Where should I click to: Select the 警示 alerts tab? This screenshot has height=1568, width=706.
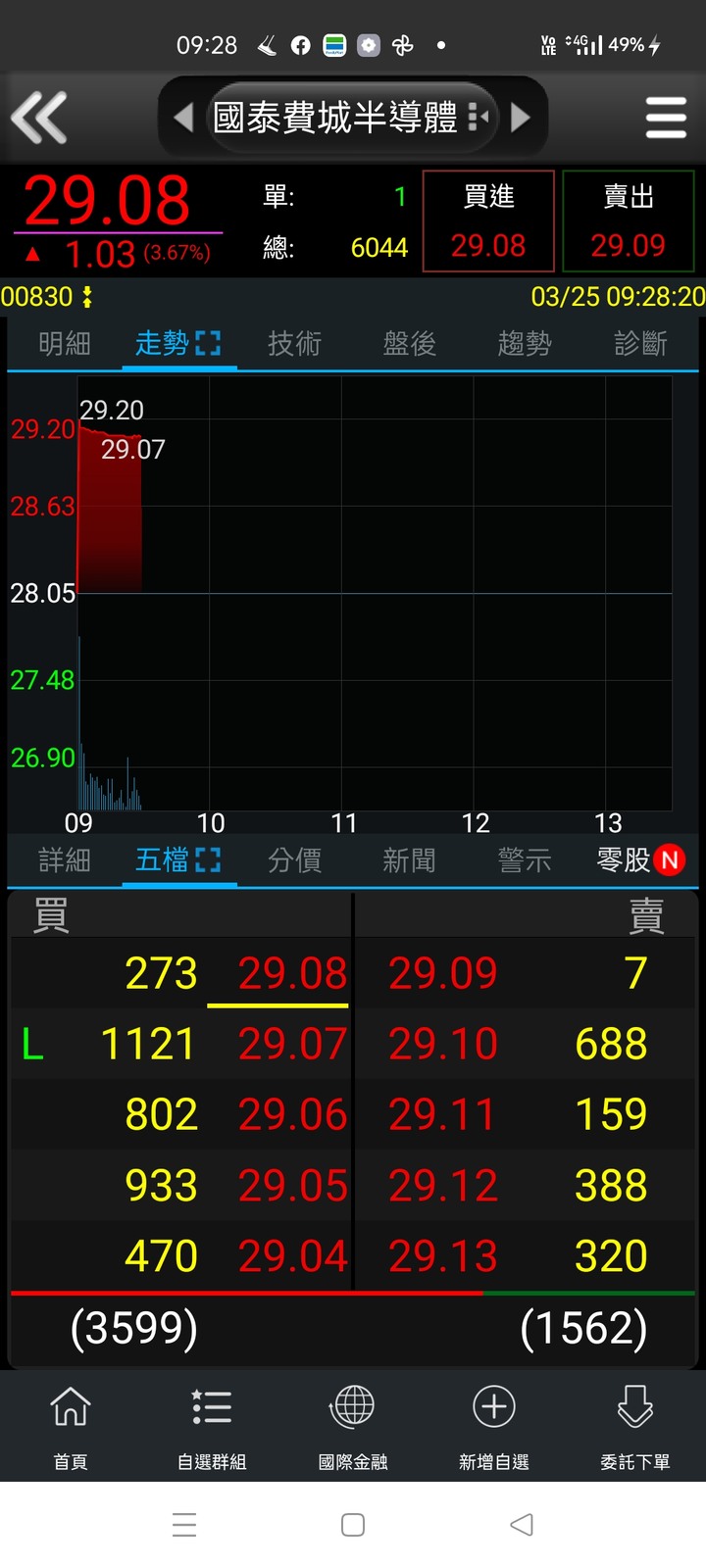tap(525, 860)
